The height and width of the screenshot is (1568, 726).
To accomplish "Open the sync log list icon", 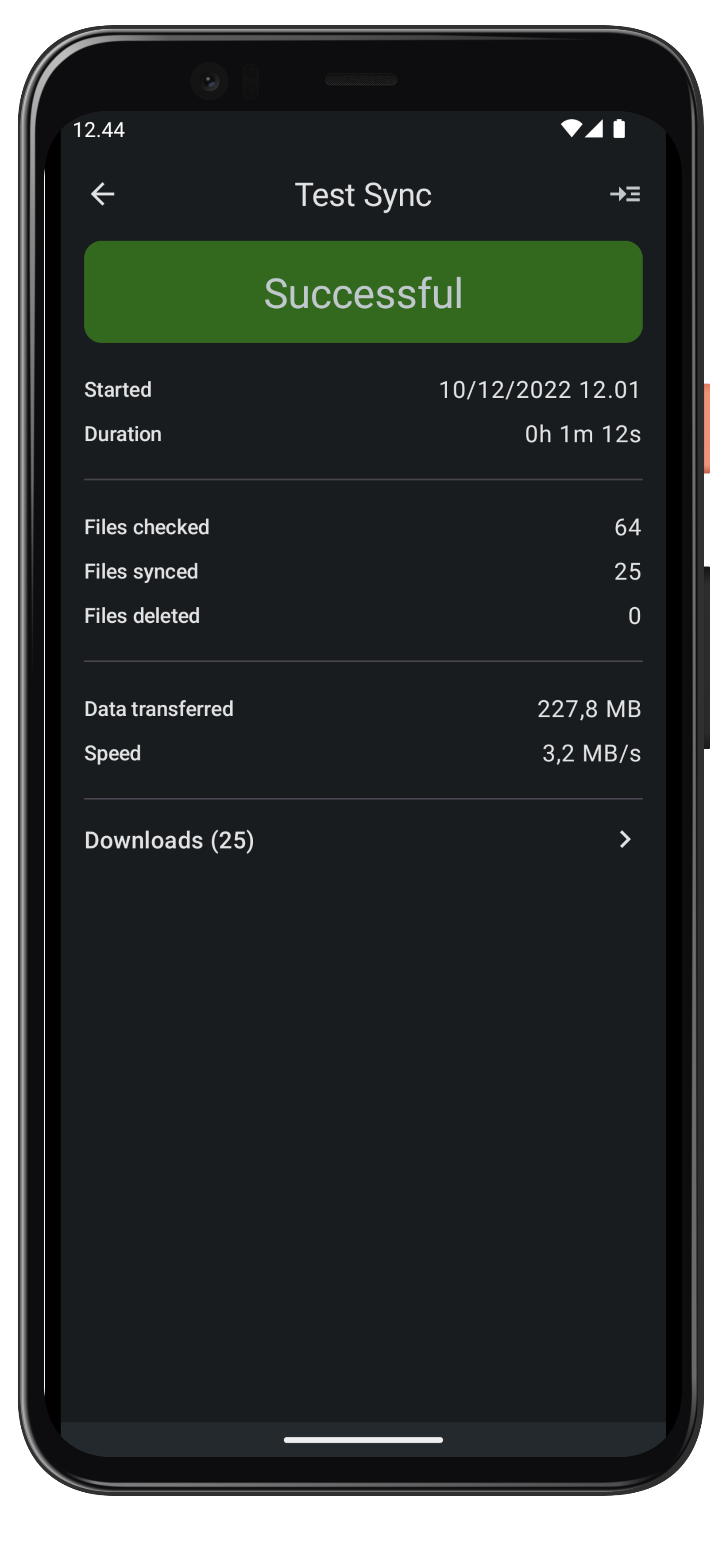I will [625, 194].
